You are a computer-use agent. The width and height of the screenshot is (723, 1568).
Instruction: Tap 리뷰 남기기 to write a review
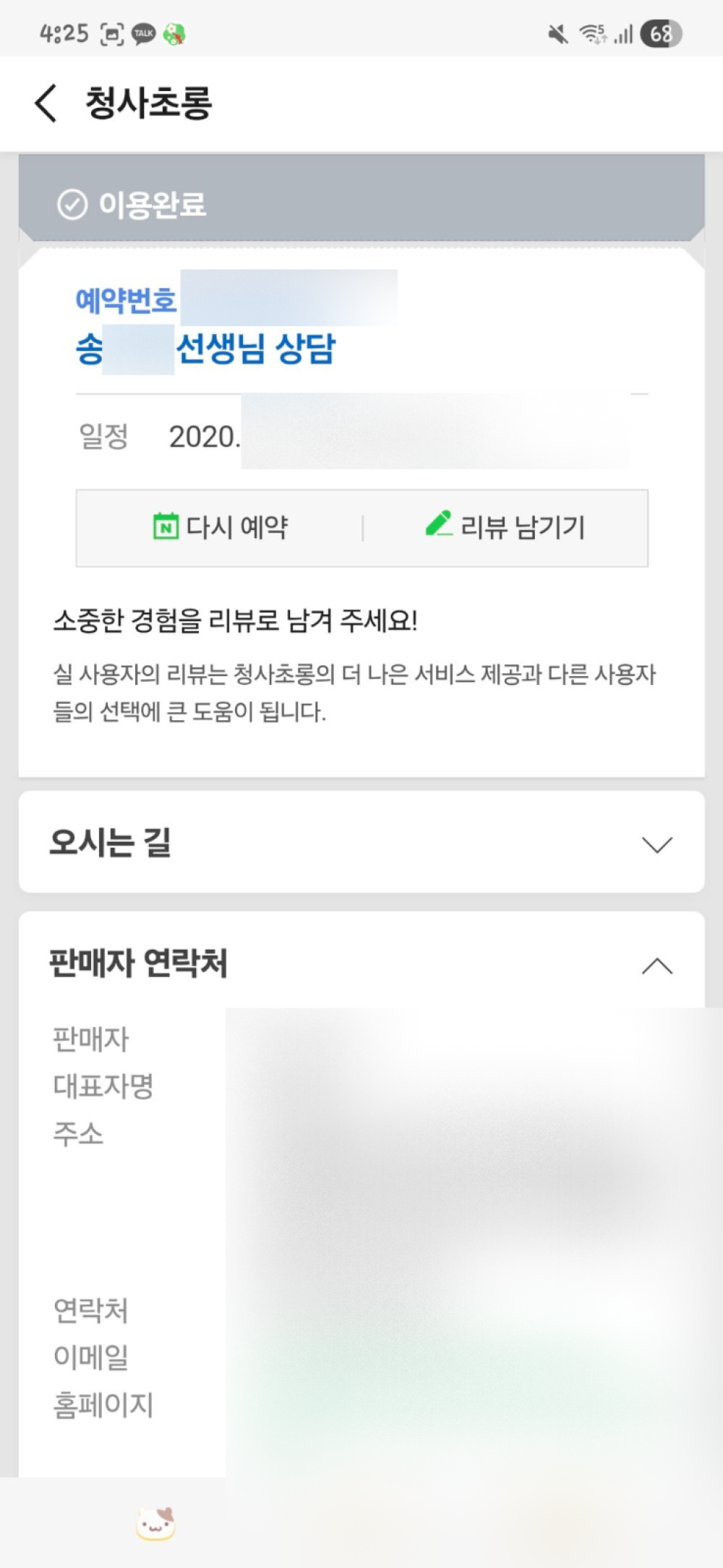[x=505, y=527]
